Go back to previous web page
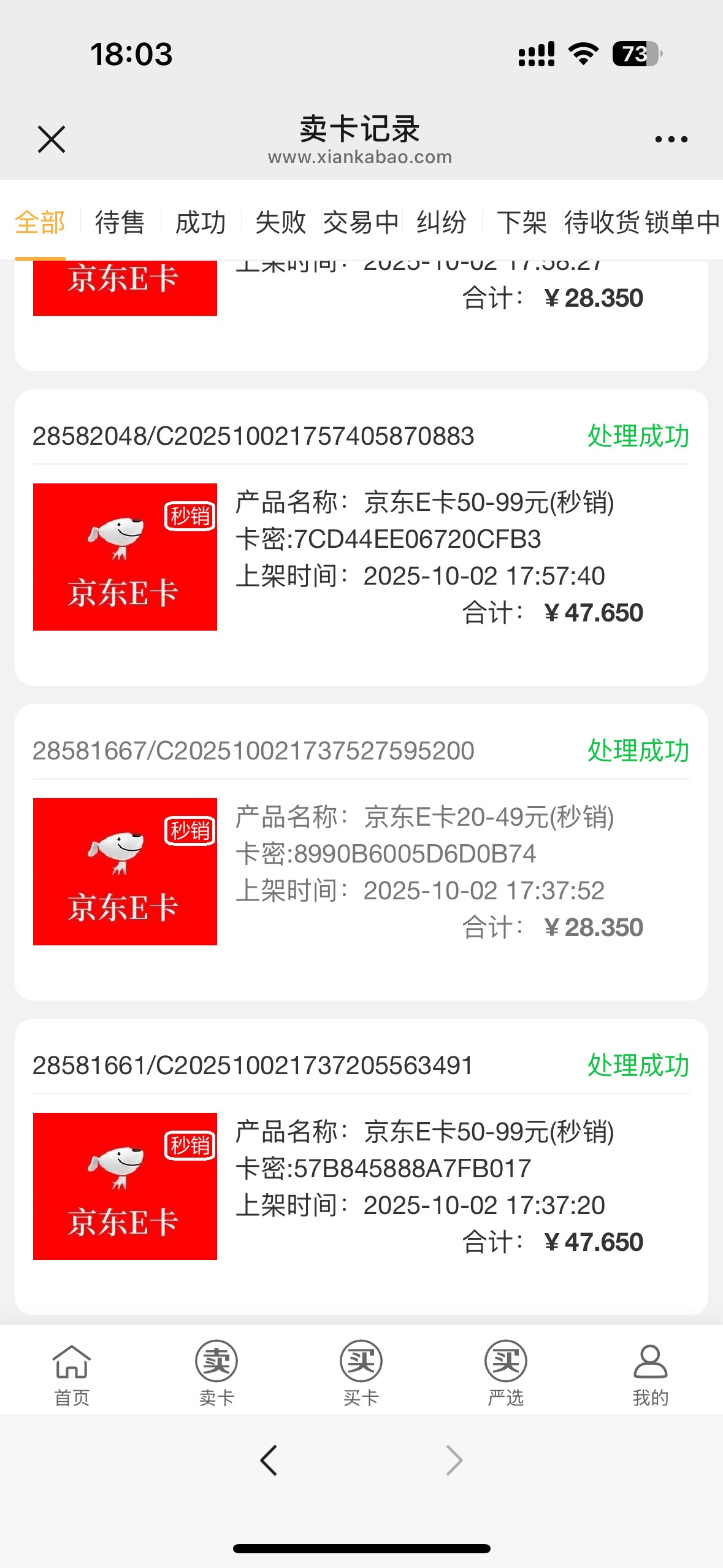Viewport: 723px width, 1568px height. coord(269,1461)
